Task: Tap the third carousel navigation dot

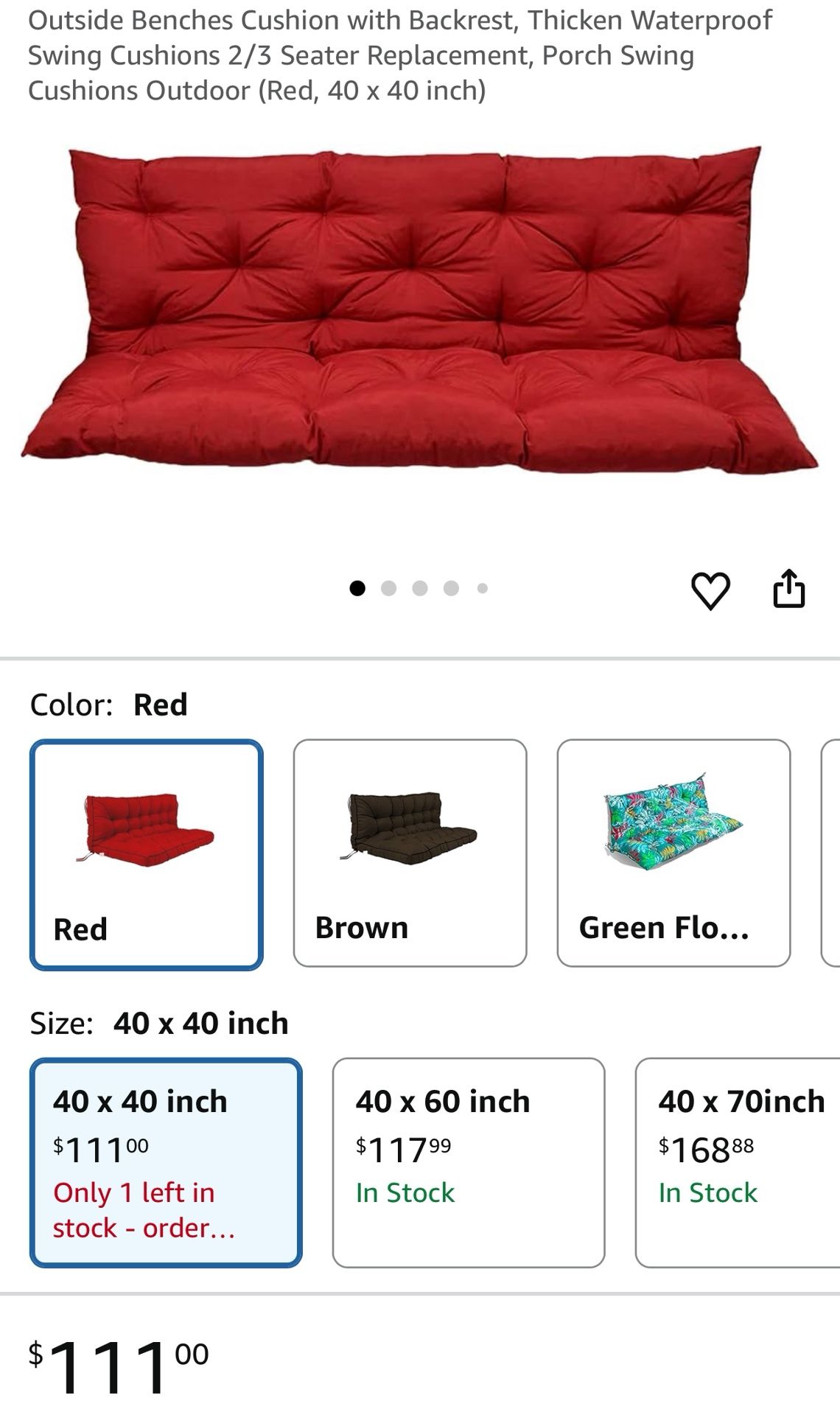Action: (420, 587)
